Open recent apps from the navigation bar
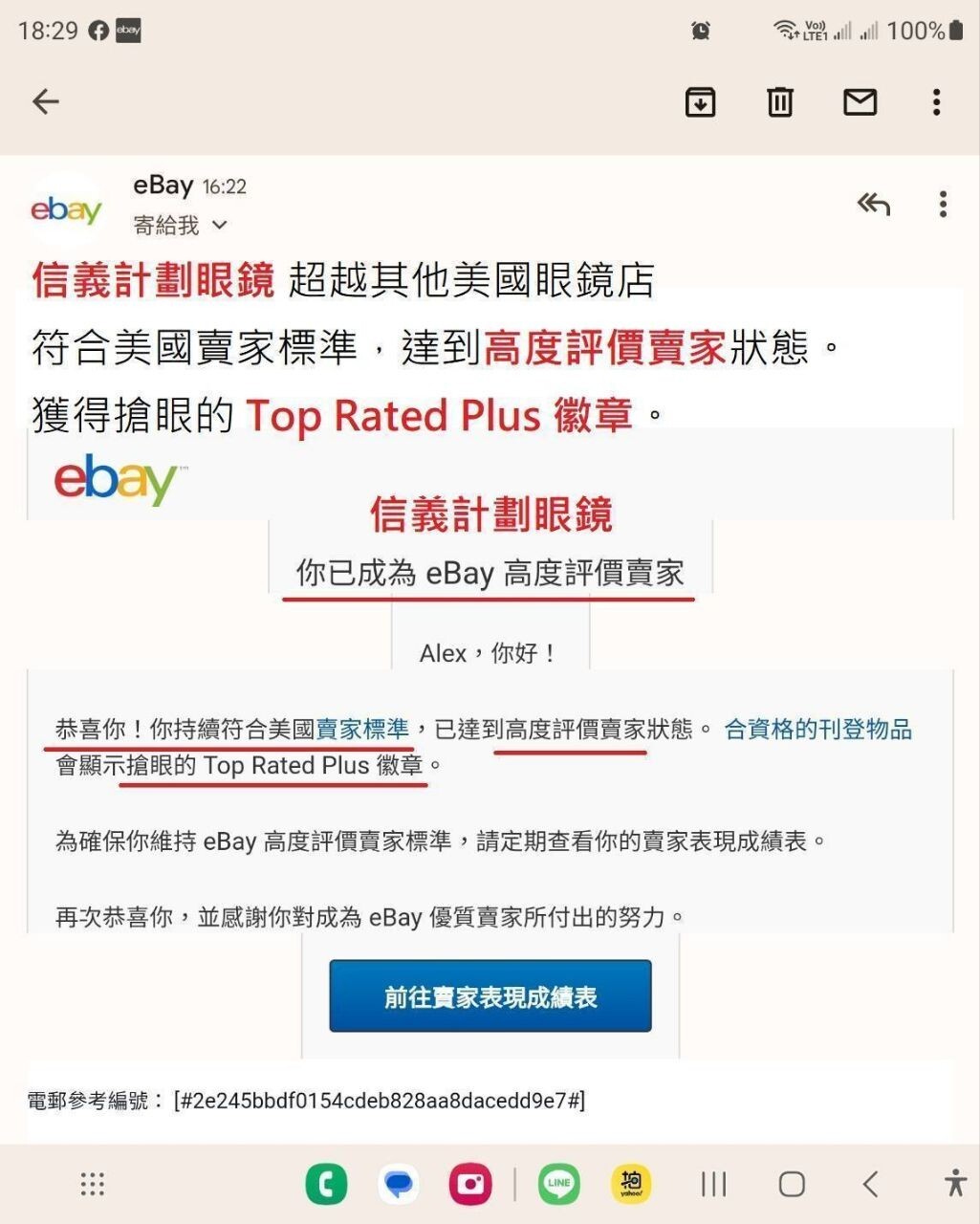Image resolution: width=980 pixels, height=1224 pixels. point(713,1184)
